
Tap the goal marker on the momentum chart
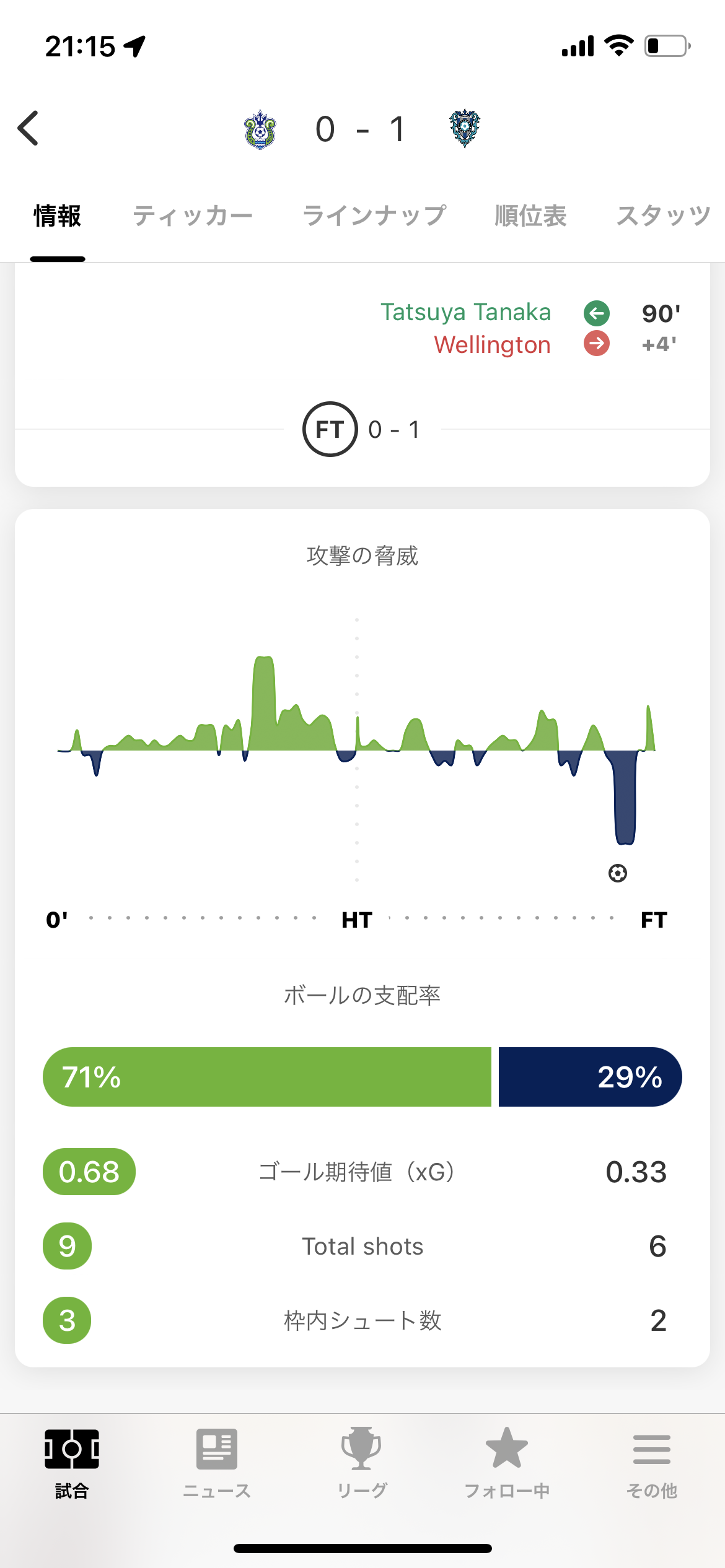pyautogui.click(x=617, y=873)
